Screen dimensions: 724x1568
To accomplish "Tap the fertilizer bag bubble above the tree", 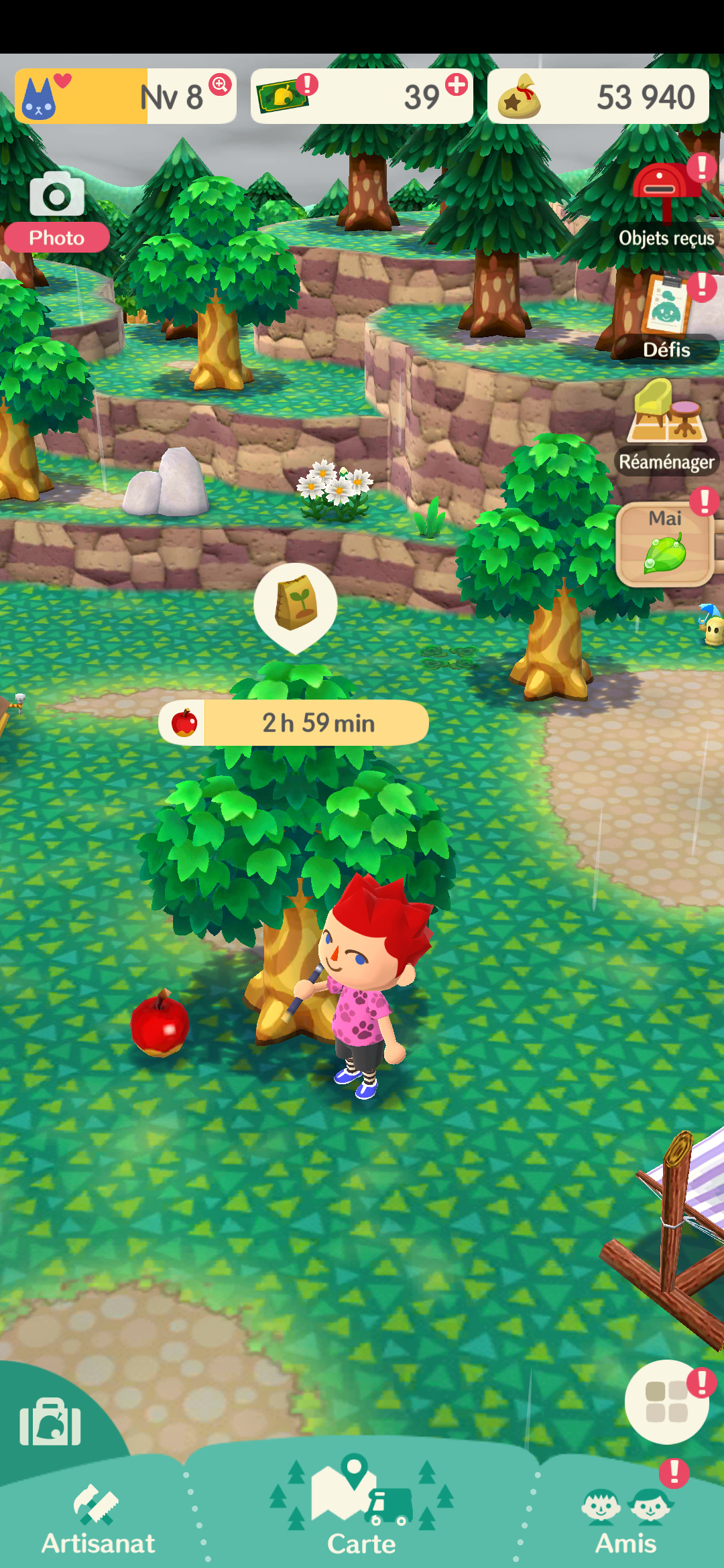I will [x=296, y=604].
